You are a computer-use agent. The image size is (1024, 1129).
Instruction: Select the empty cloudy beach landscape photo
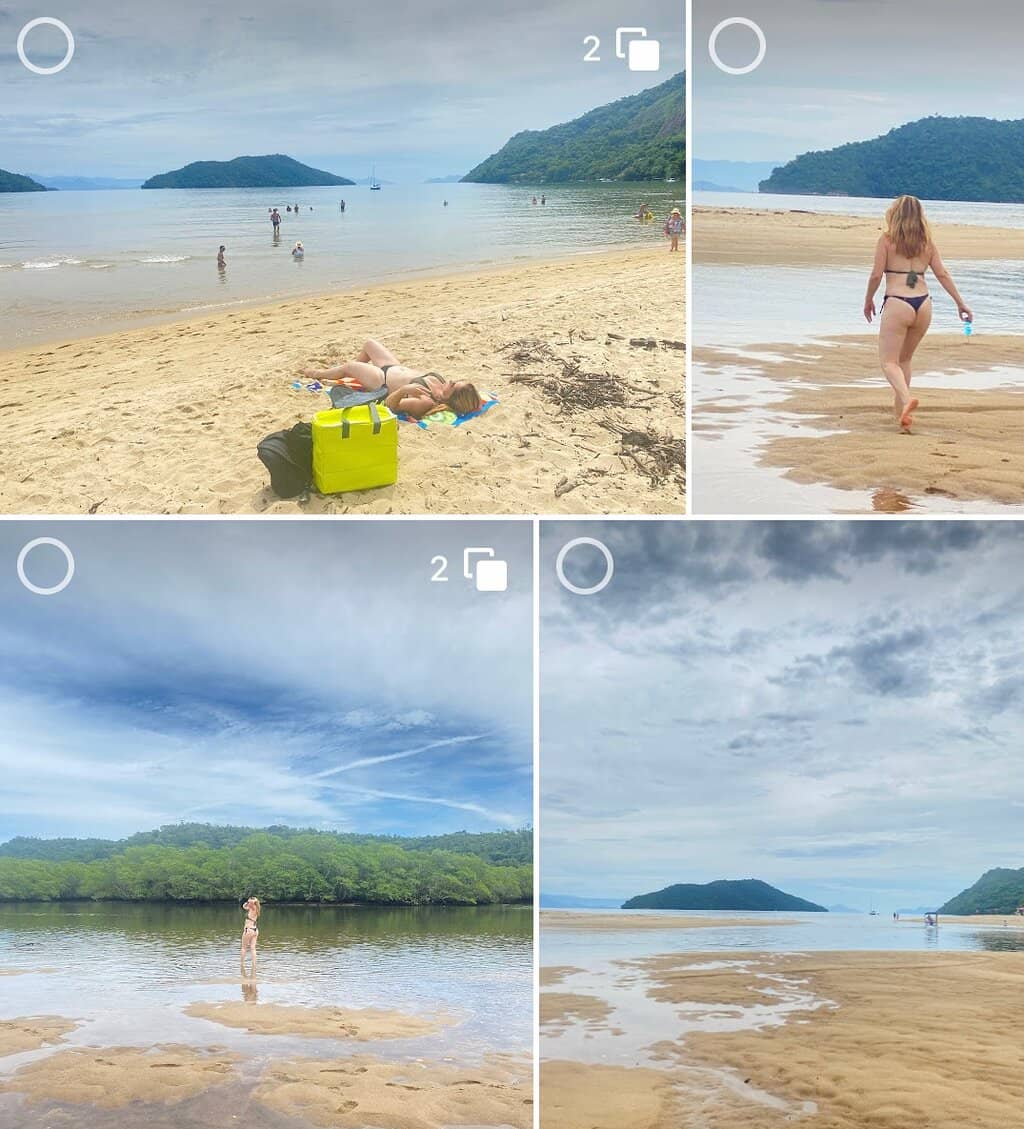coord(584,566)
